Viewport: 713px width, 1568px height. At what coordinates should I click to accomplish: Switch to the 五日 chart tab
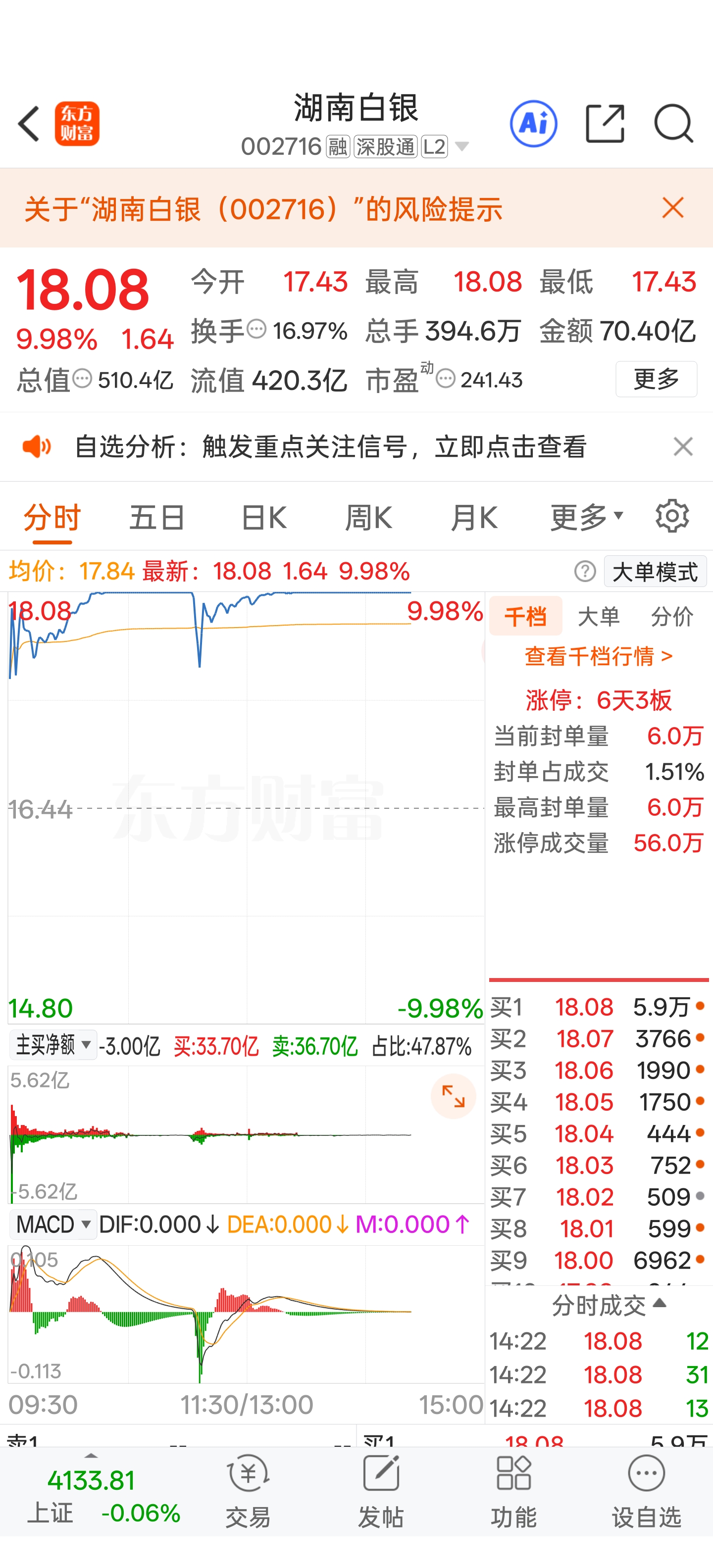pos(156,518)
